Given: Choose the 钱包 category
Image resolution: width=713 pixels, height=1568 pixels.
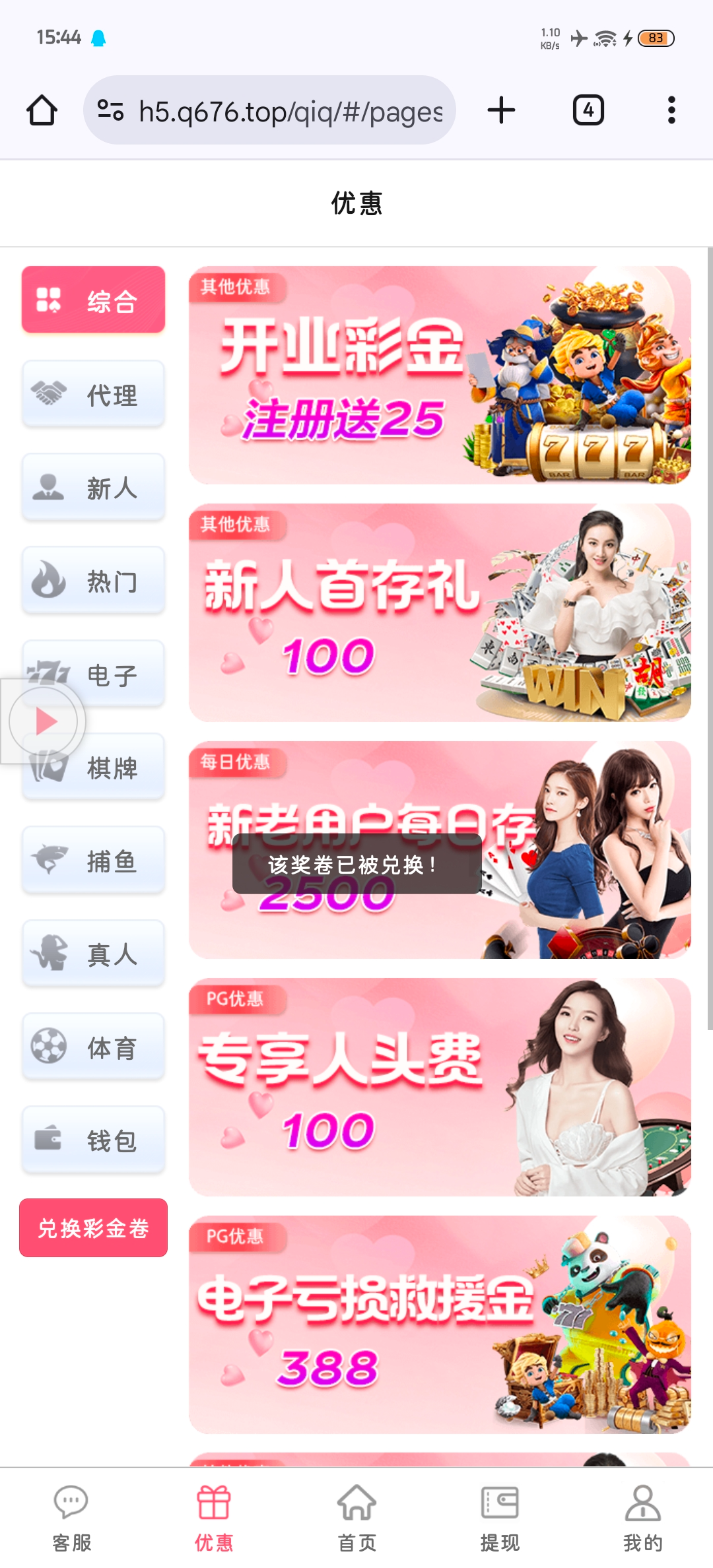Looking at the screenshot, I should tap(93, 1140).
